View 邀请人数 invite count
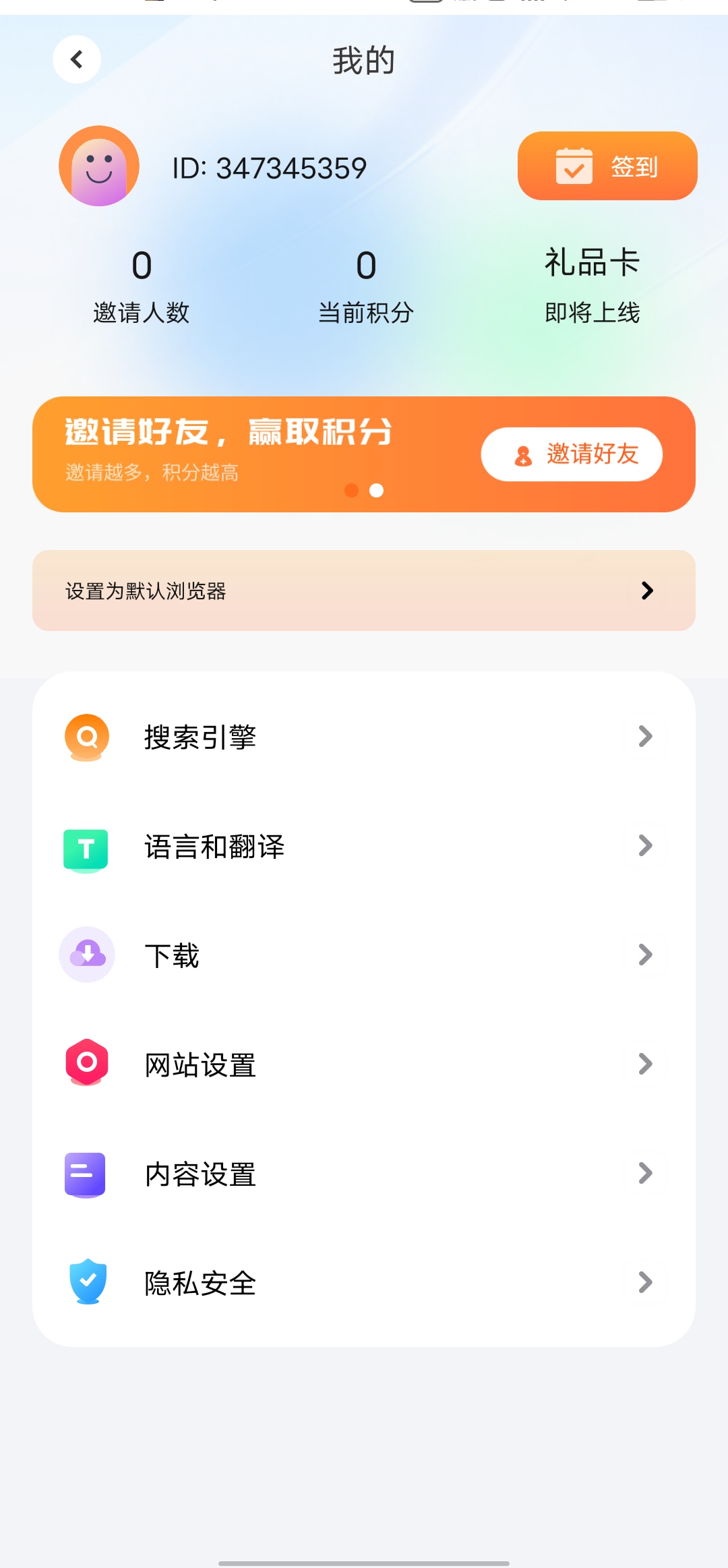Image resolution: width=728 pixels, height=1568 pixels. pos(142,287)
